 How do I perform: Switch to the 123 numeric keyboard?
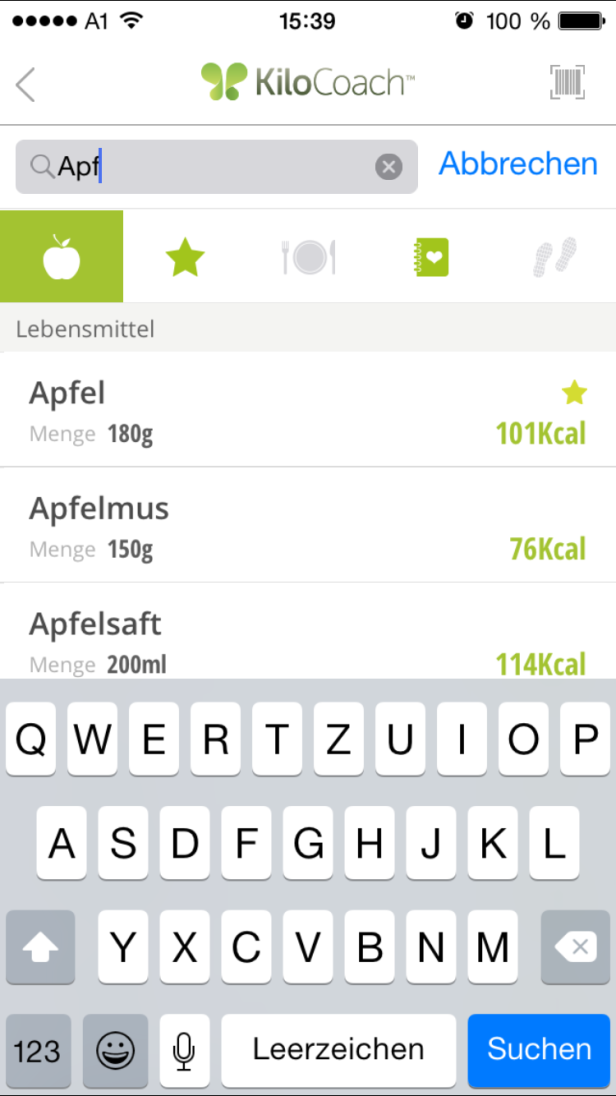[x=38, y=1050]
